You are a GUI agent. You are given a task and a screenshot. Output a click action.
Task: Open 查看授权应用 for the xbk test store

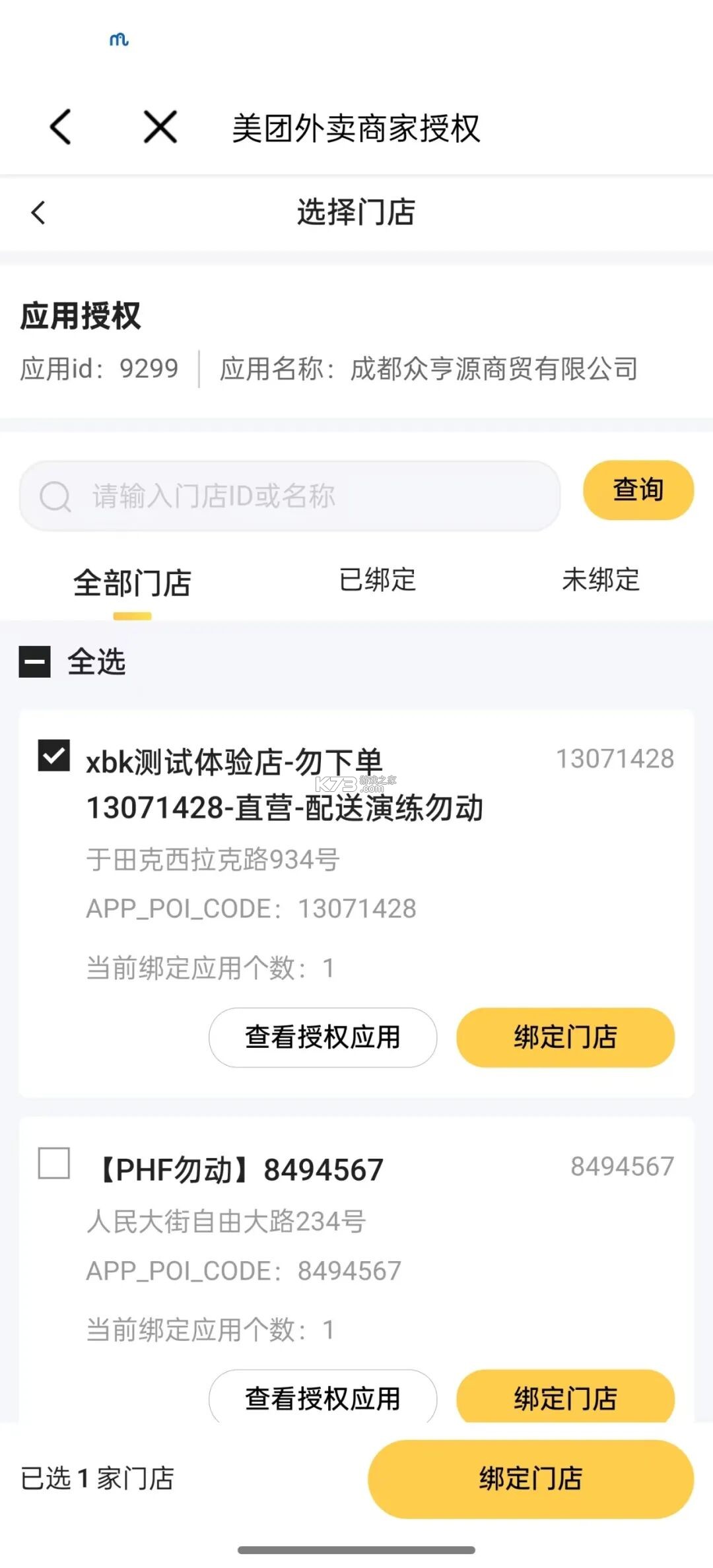[x=322, y=1037]
